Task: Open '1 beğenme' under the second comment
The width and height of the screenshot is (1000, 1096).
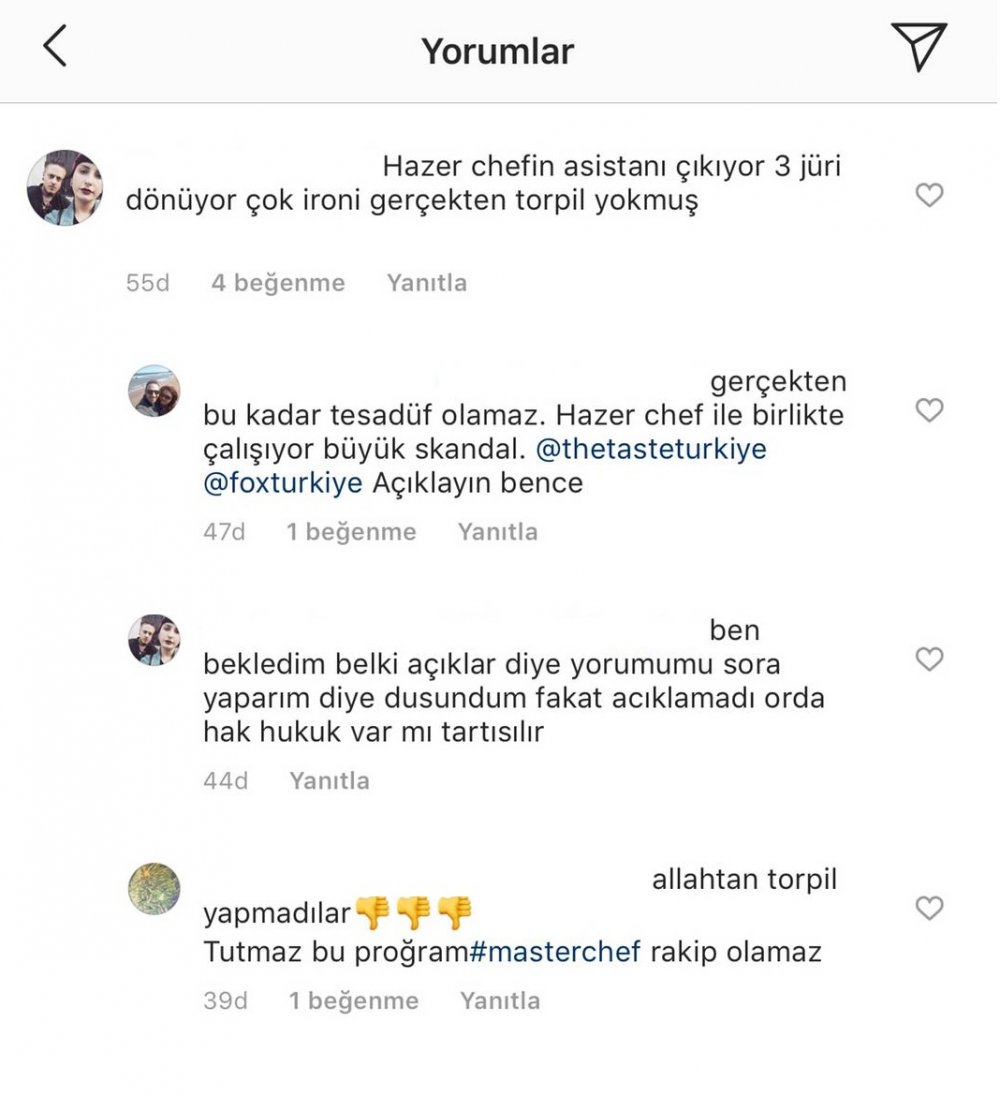Action: [350, 531]
